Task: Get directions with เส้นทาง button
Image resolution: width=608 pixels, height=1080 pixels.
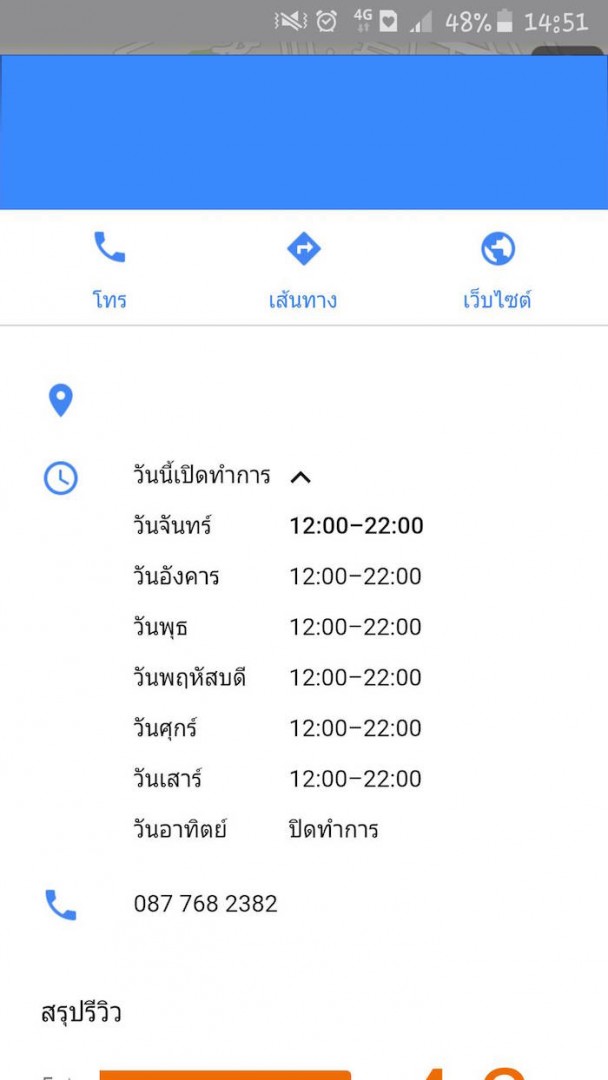Action: tap(303, 268)
